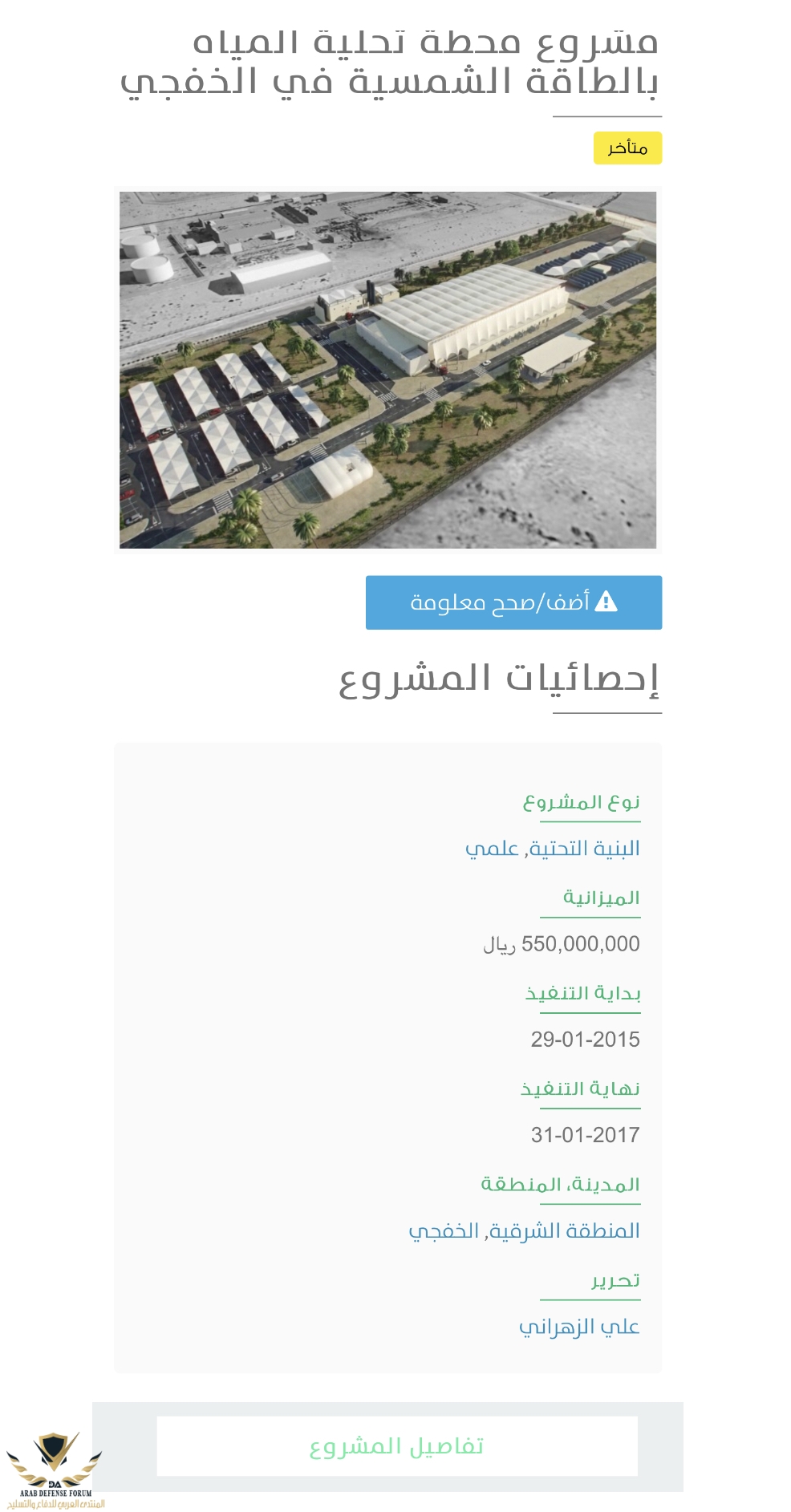The image size is (791, 1512).
Task: Open editor علي الزهراني's profile link
Action: (x=579, y=1327)
